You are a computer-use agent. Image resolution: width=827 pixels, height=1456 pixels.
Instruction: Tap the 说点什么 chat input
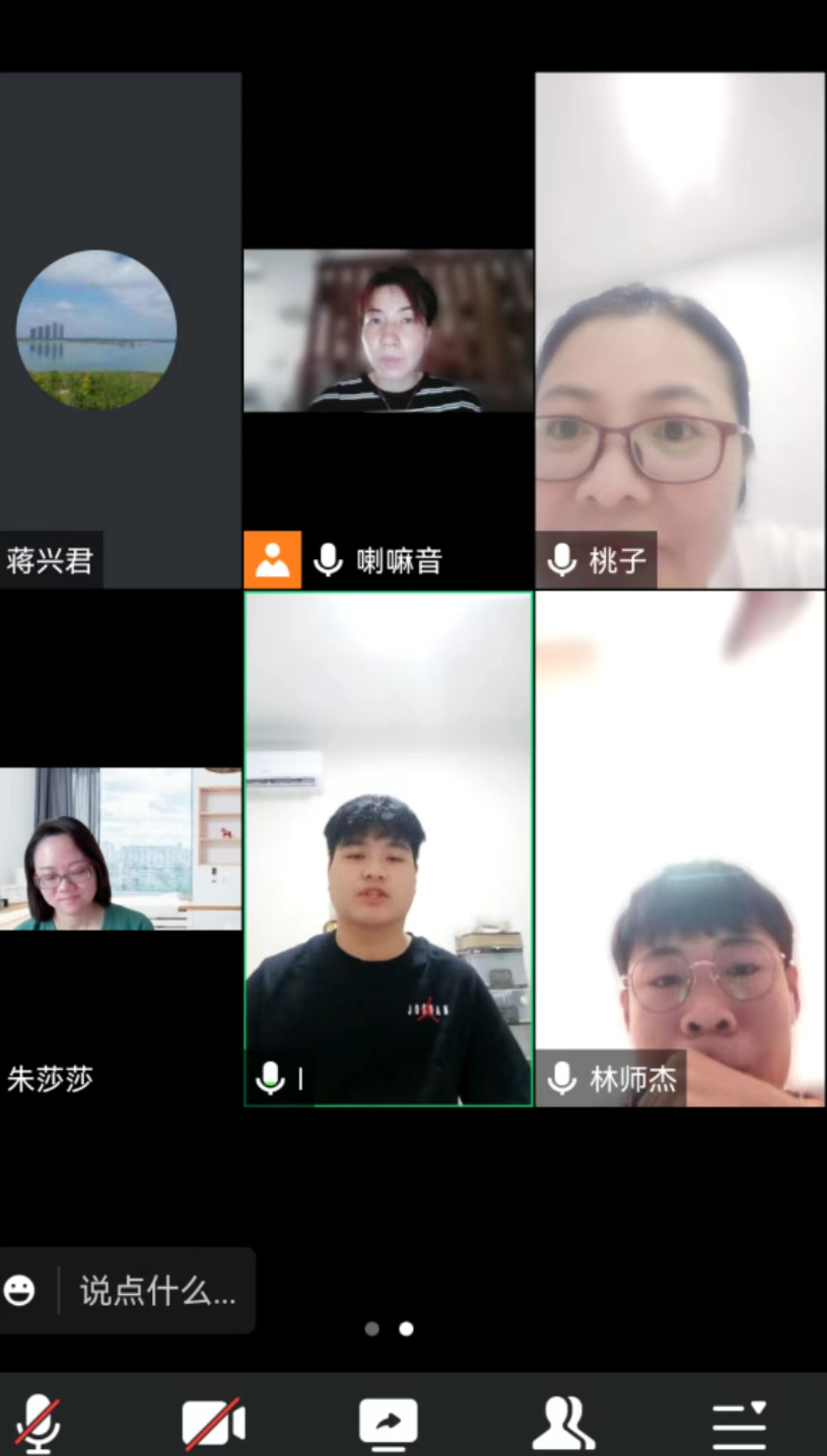157,1291
